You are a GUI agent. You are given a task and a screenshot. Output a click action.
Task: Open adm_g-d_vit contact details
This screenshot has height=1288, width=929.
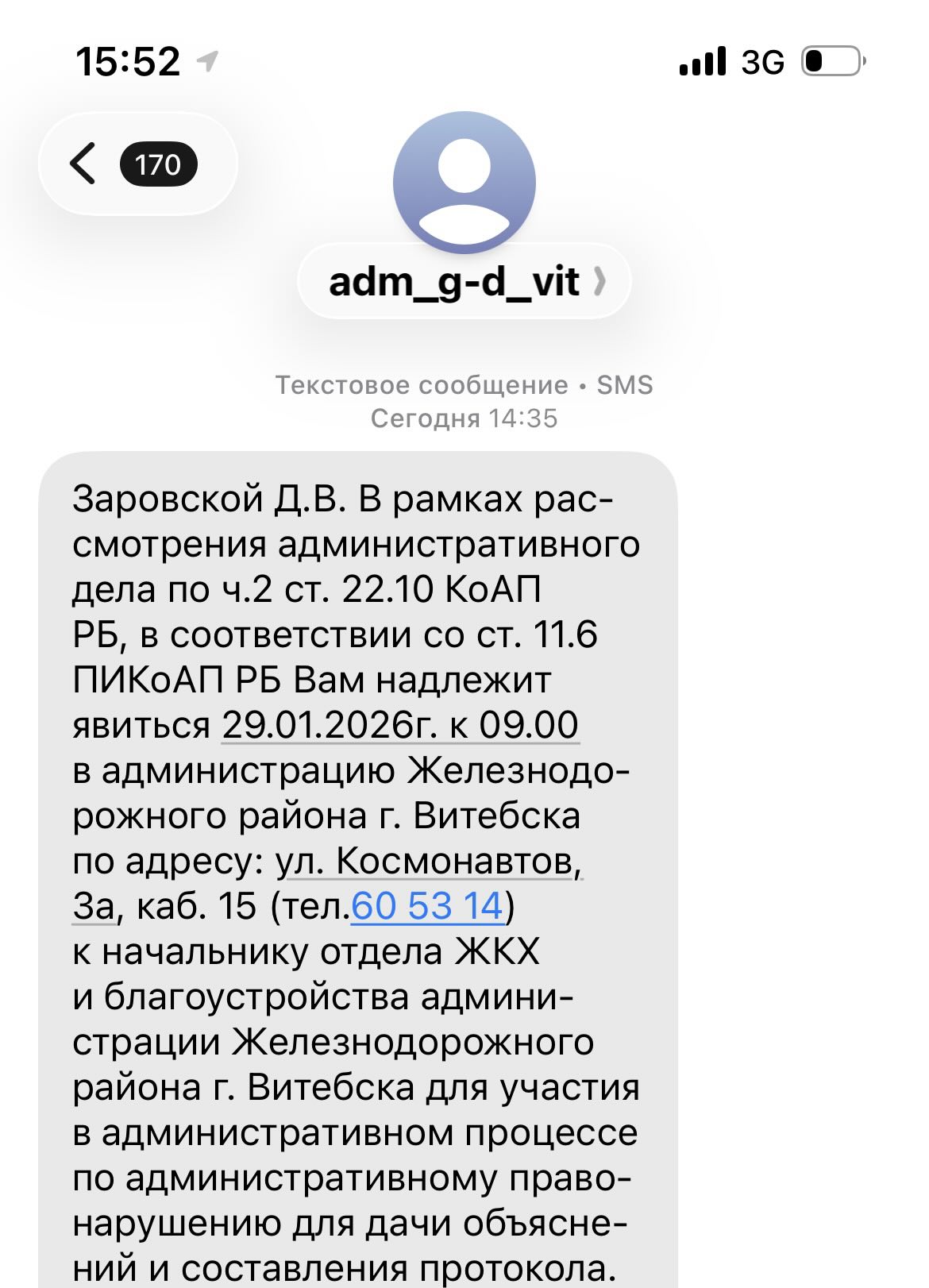(464, 282)
